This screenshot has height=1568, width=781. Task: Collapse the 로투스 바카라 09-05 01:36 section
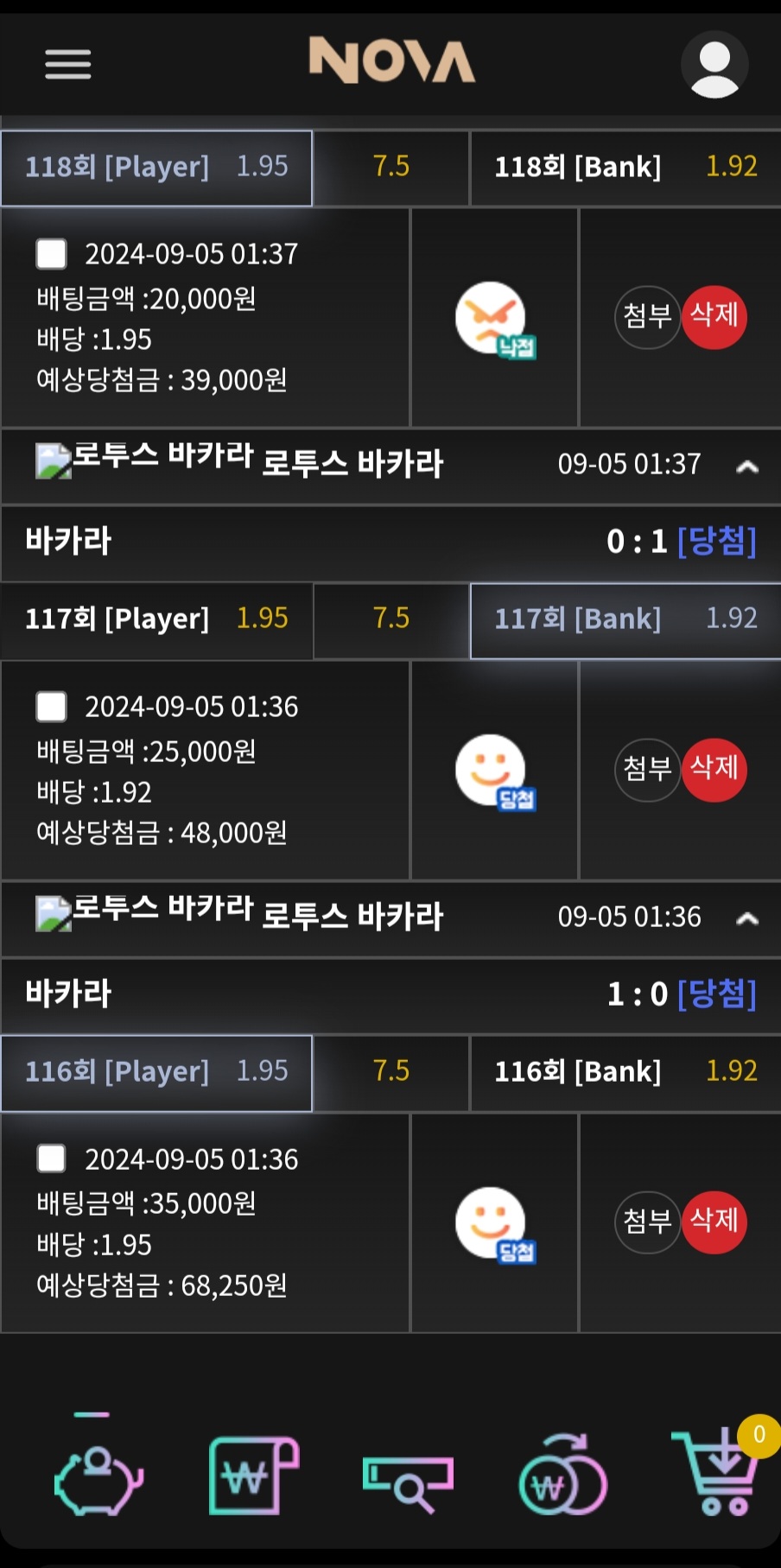(746, 918)
